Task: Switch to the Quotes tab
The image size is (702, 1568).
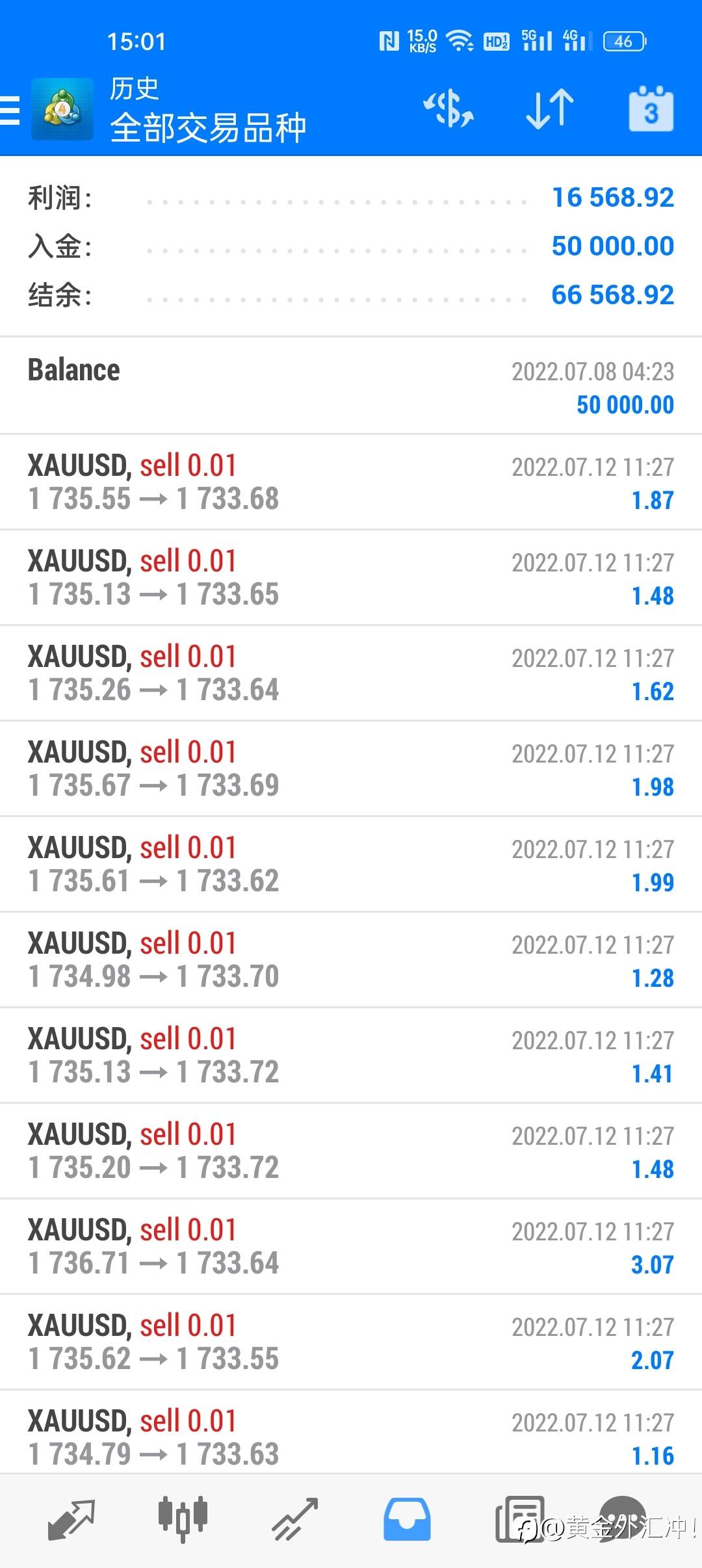Action: pos(71,1520)
